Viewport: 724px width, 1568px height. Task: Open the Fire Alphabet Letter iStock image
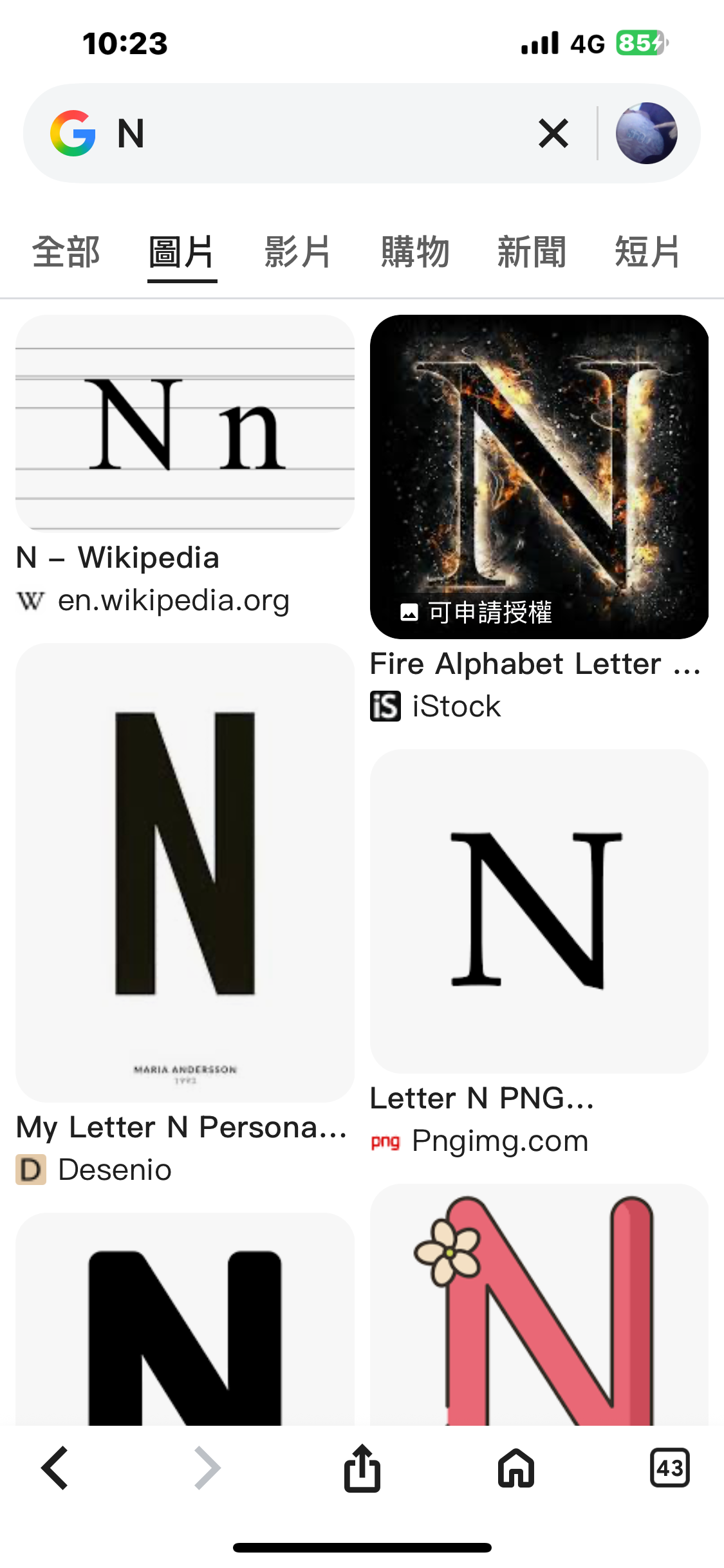[539, 476]
